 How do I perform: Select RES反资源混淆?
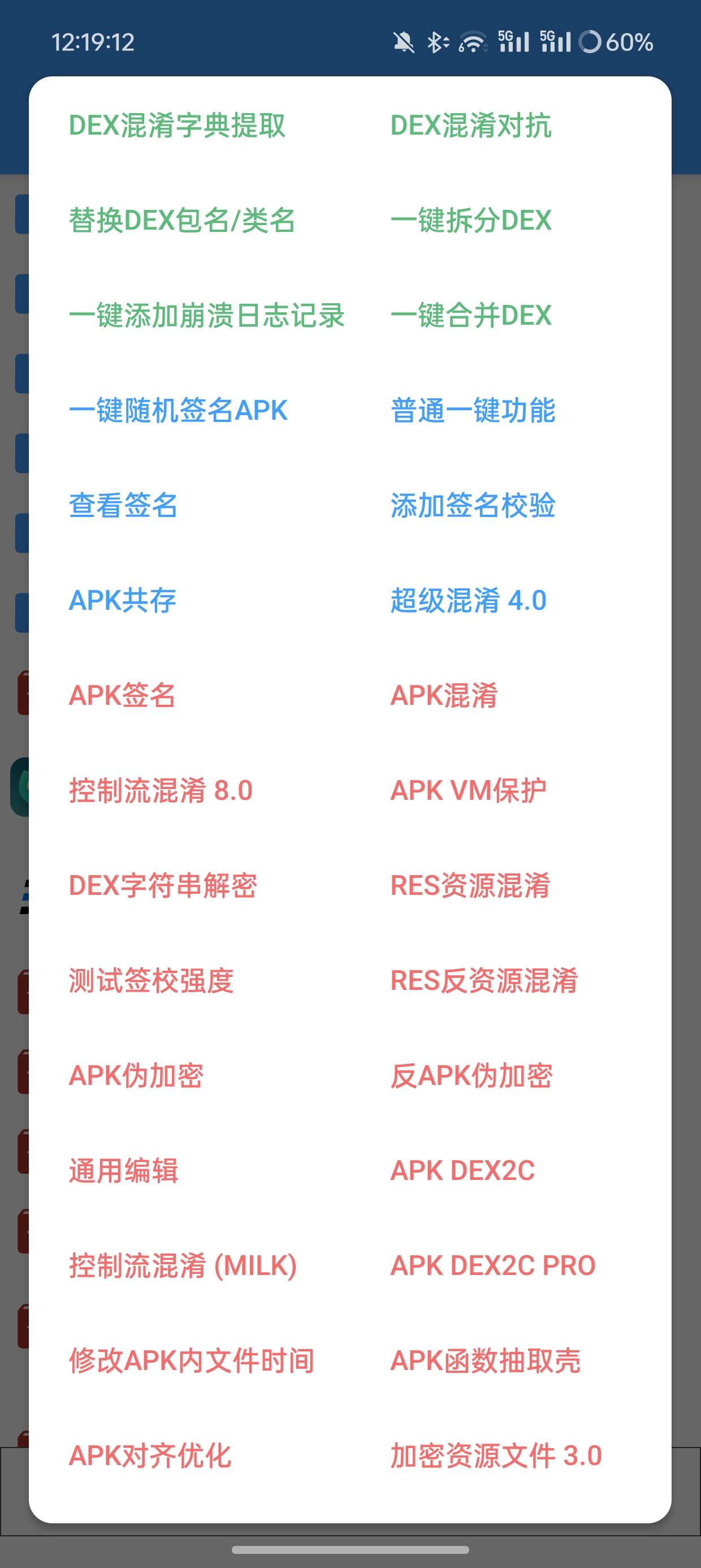(484, 980)
